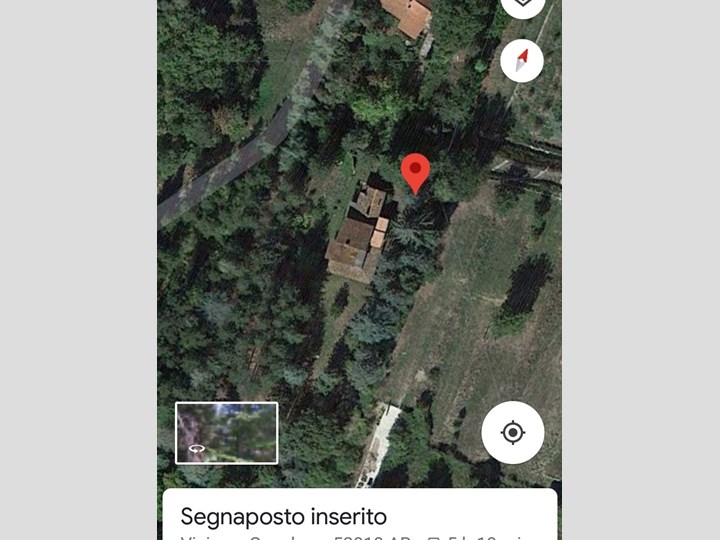
Task: Tap the red dropped pin marker
Action: (x=416, y=173)
